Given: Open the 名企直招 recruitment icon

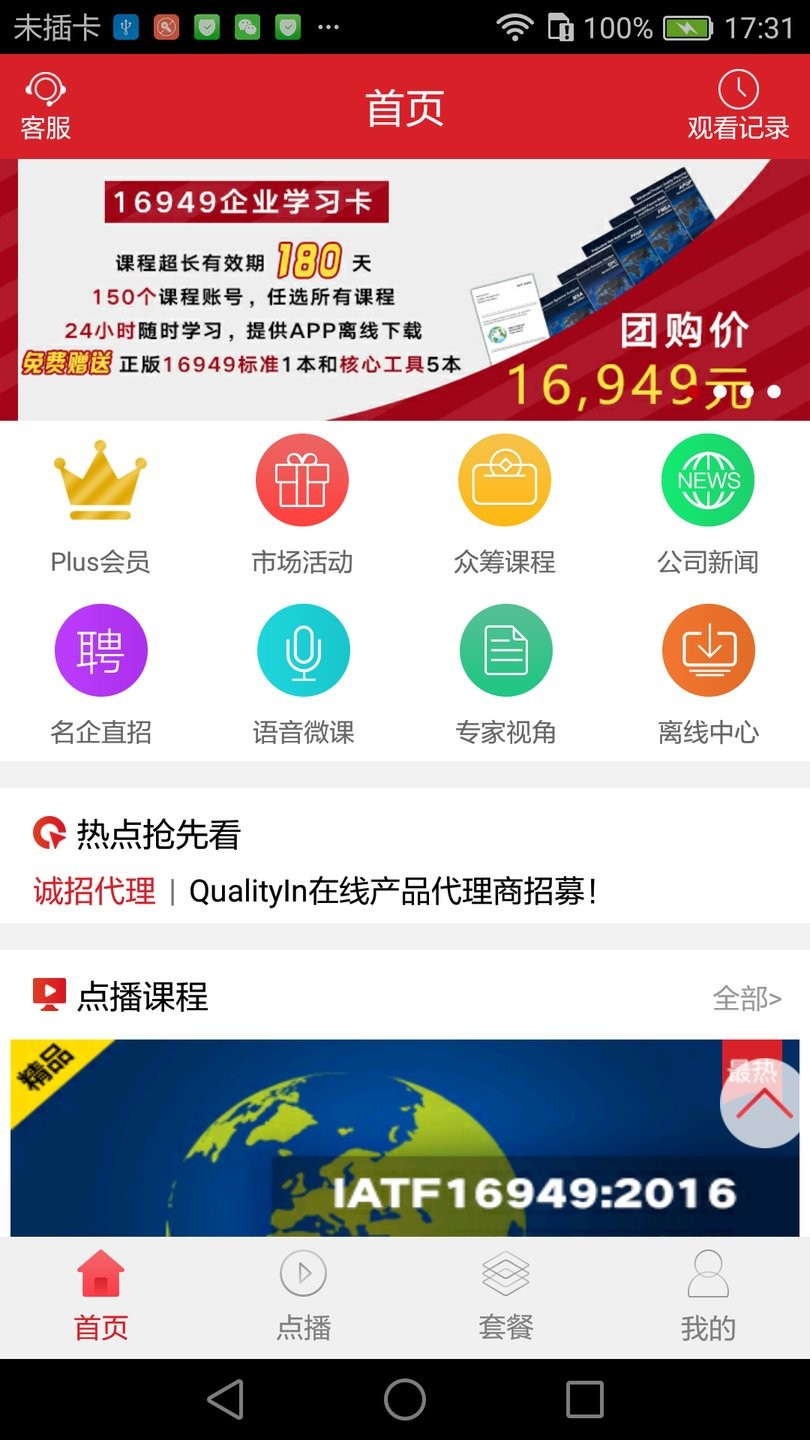Looking at the screenshot, I should [x=99, y=649].
